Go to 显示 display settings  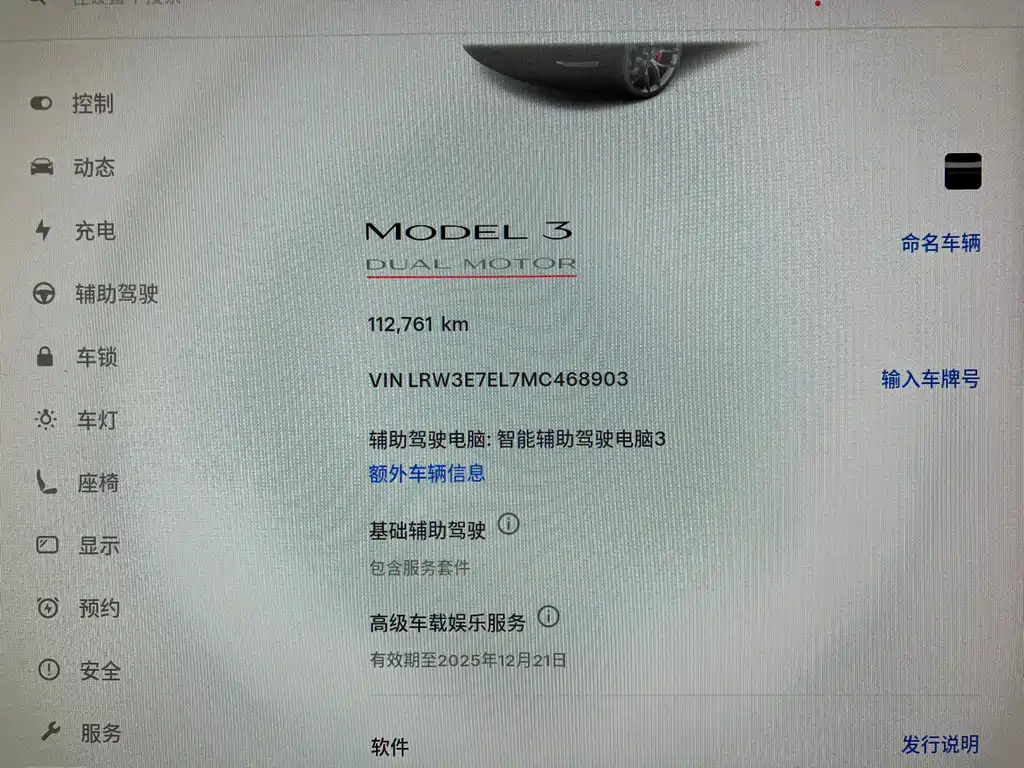point(98,546)
